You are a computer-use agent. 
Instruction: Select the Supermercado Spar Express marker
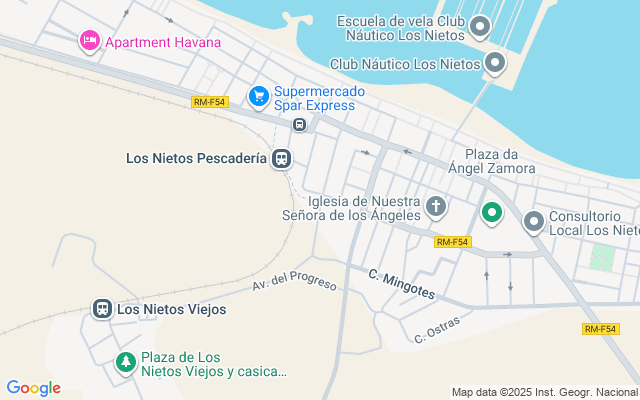pos(259,97)
